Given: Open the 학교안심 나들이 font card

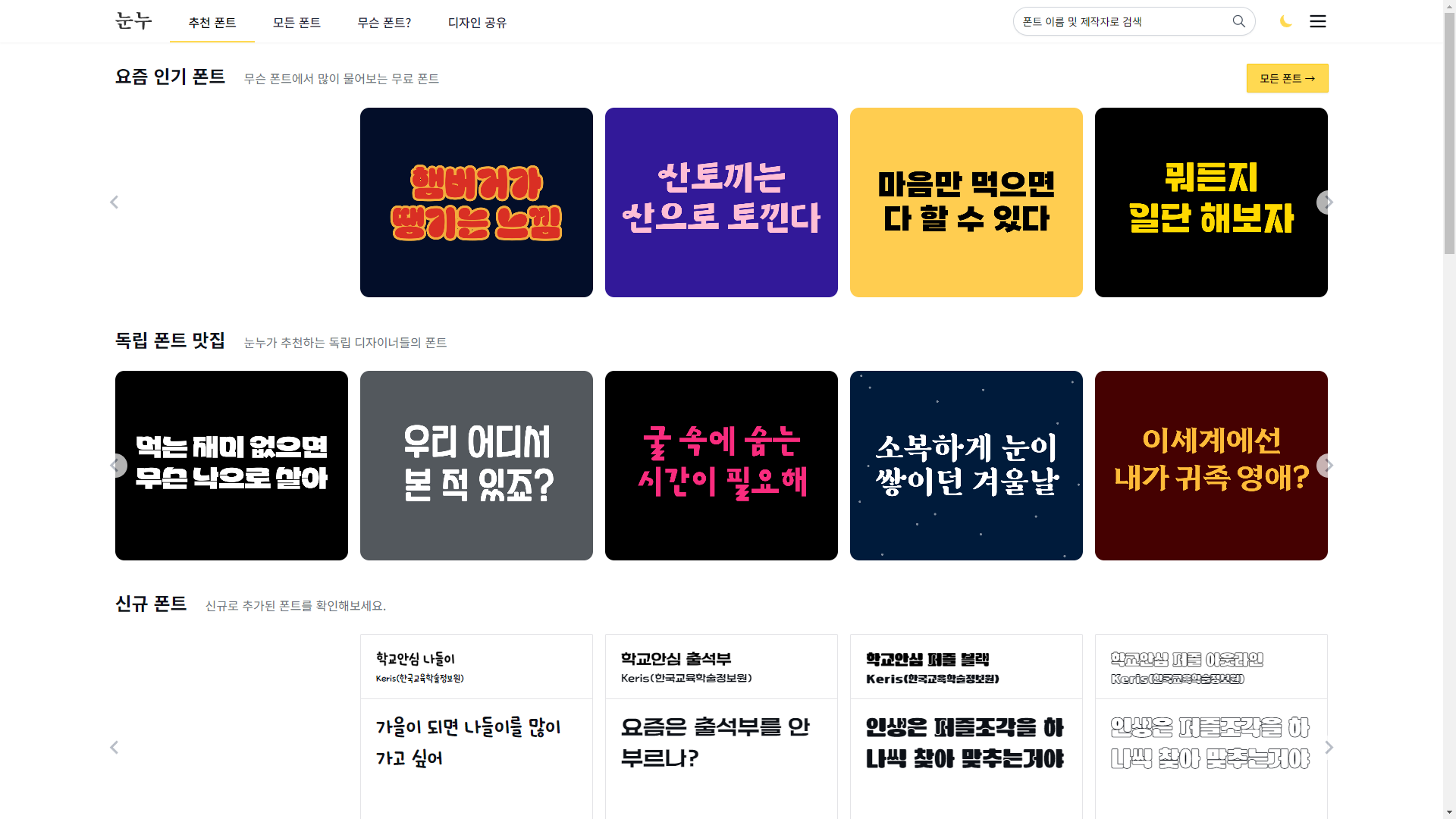Looking at the screenshot, I should [x=476, y=726].
